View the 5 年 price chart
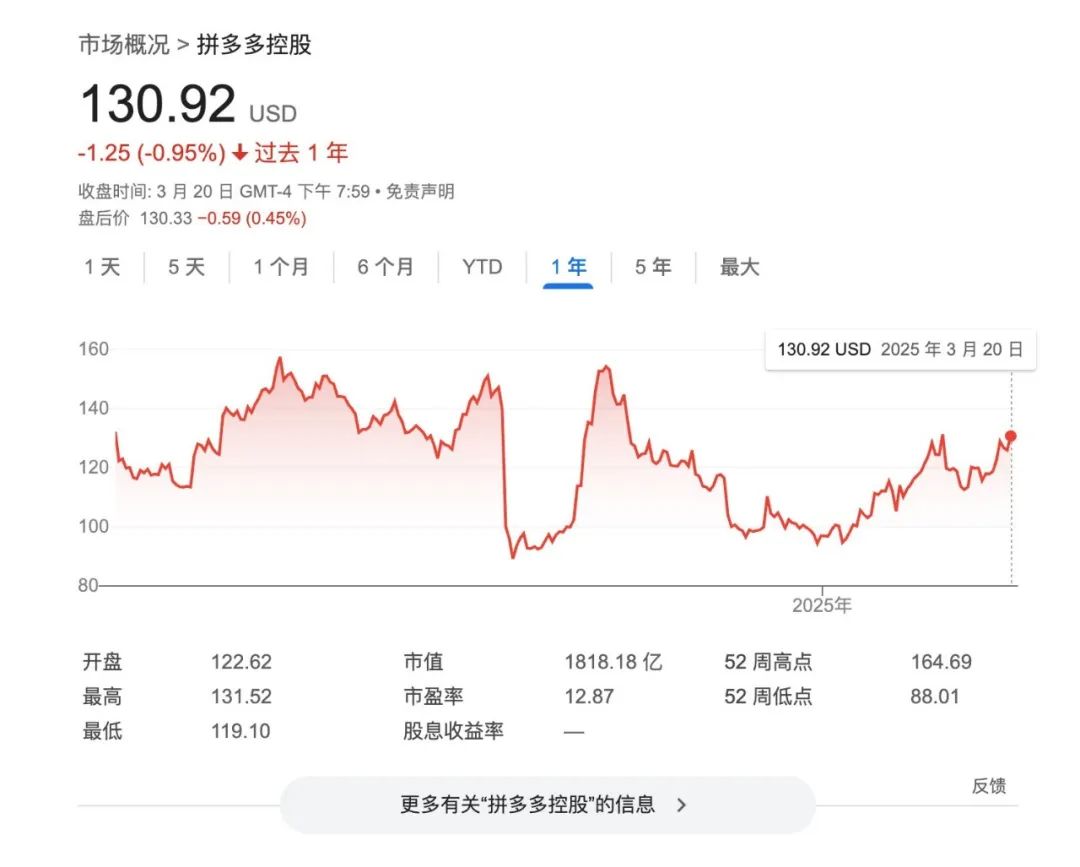This screenshot has width=1080, height=867. (653, 267)
